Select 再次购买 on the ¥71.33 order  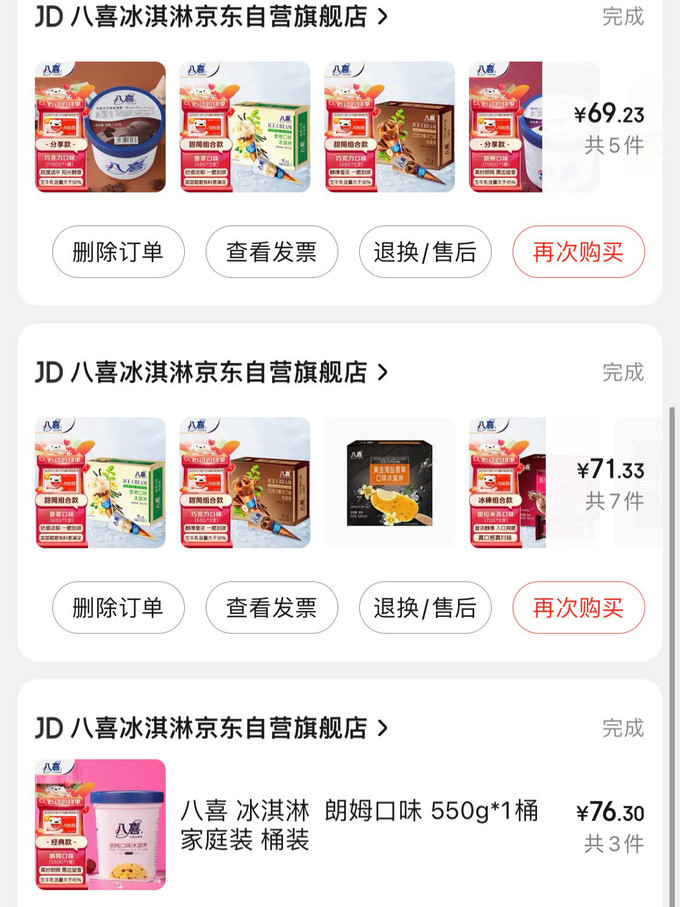[x=578, y=608]
